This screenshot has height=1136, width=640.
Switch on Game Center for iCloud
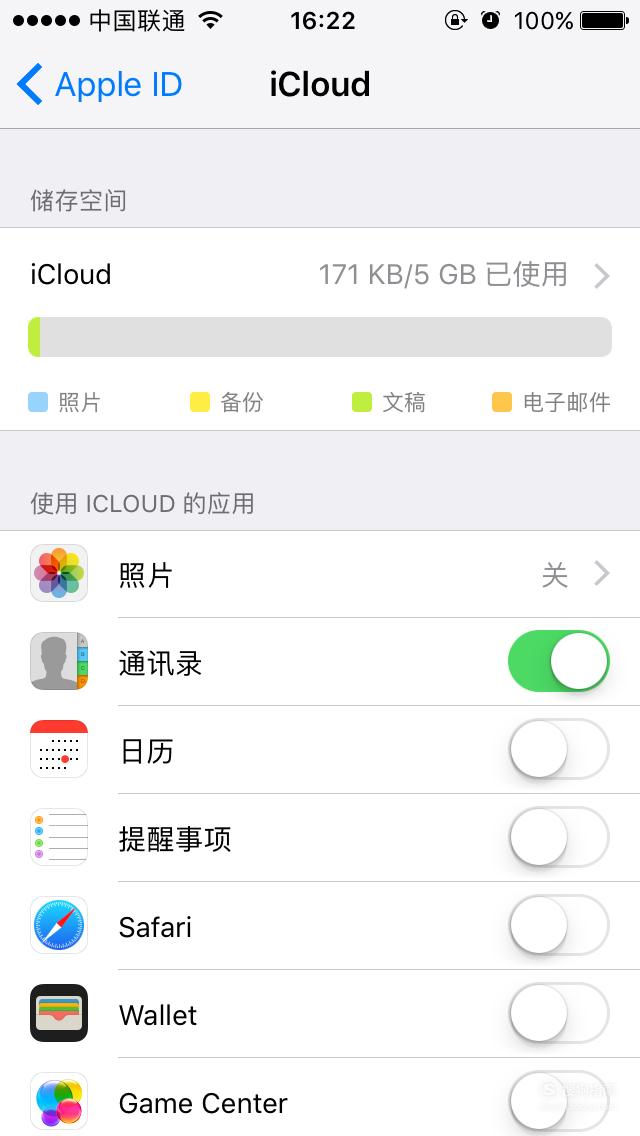pos(559,1102)
